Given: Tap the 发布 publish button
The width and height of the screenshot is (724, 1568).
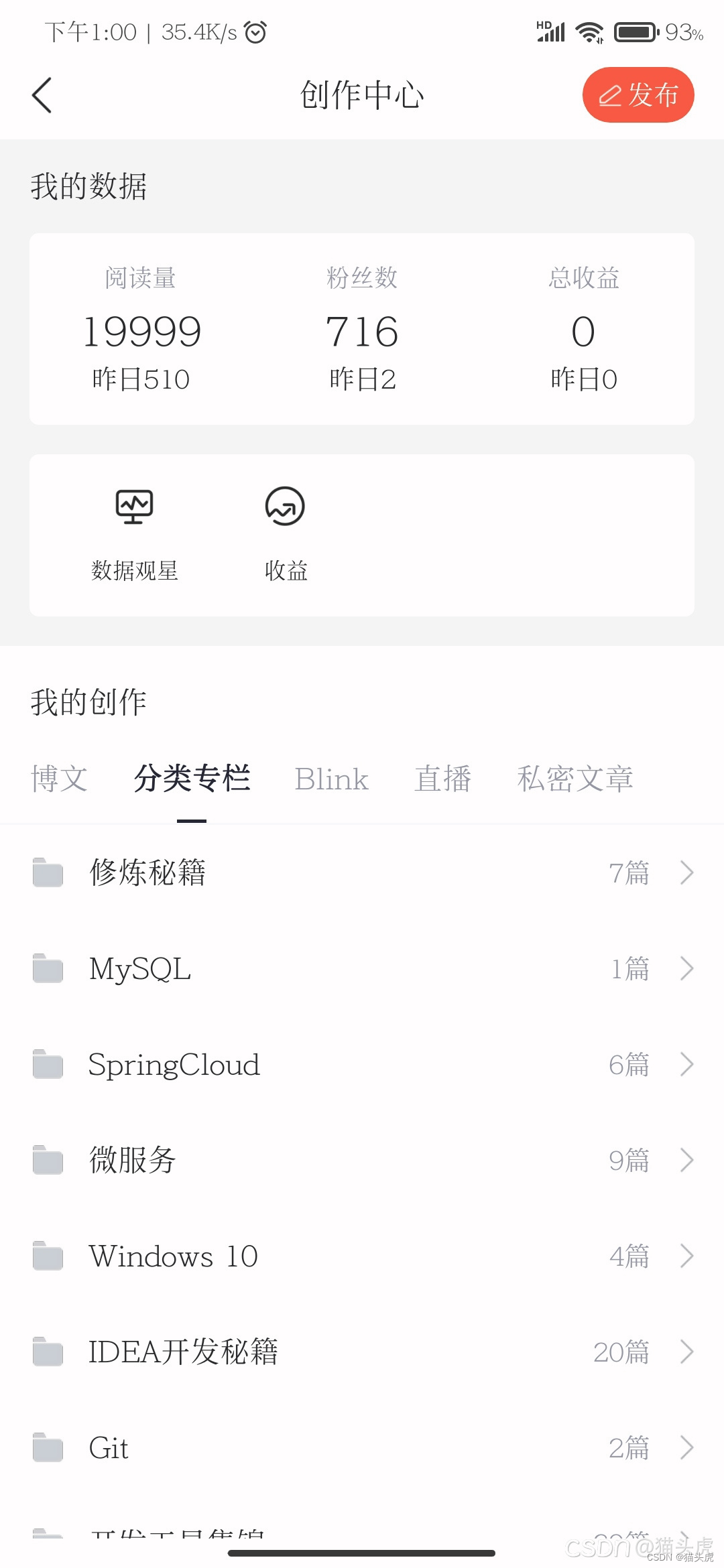Looking at the screenshot, I should [638, 95].
